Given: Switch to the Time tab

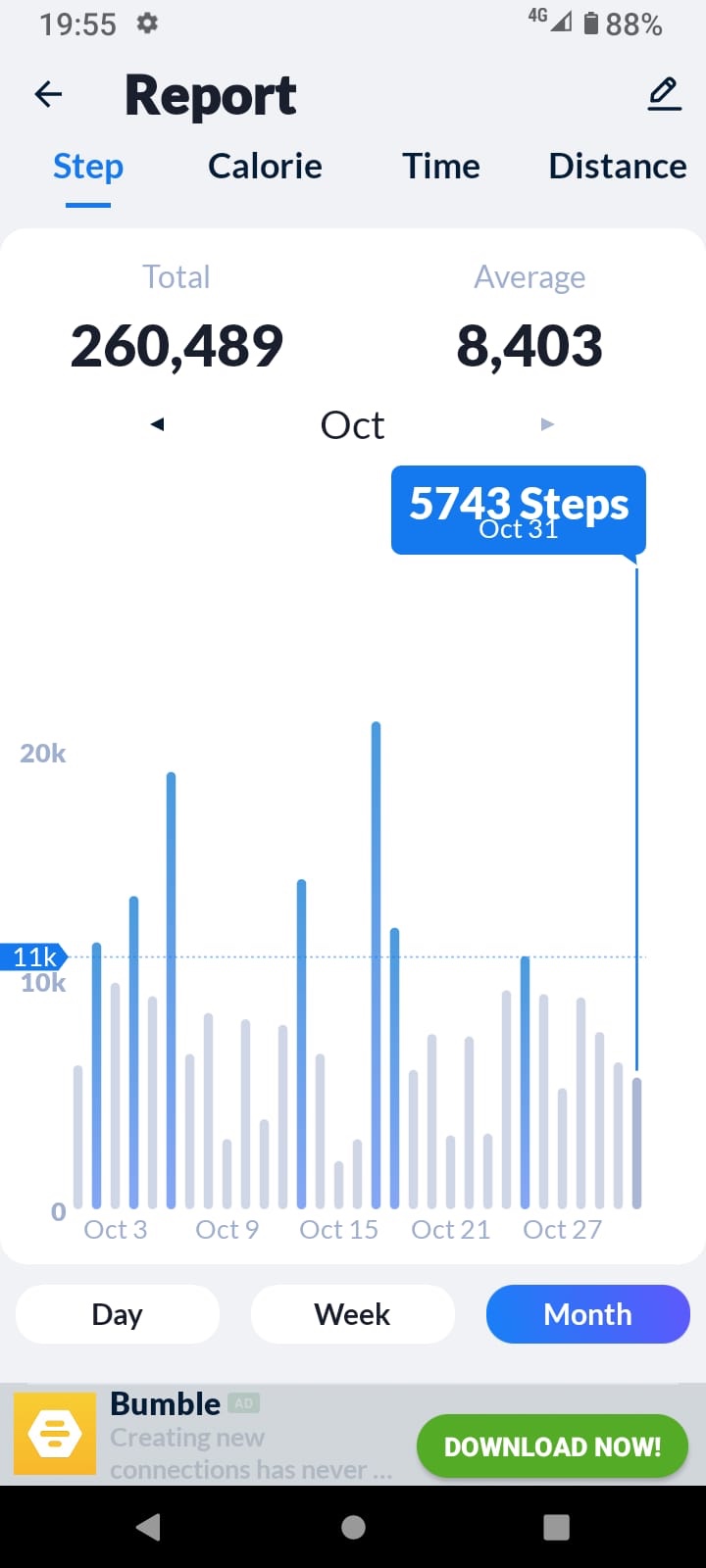Looking at the screenshot, I should (x=441, y=167).
